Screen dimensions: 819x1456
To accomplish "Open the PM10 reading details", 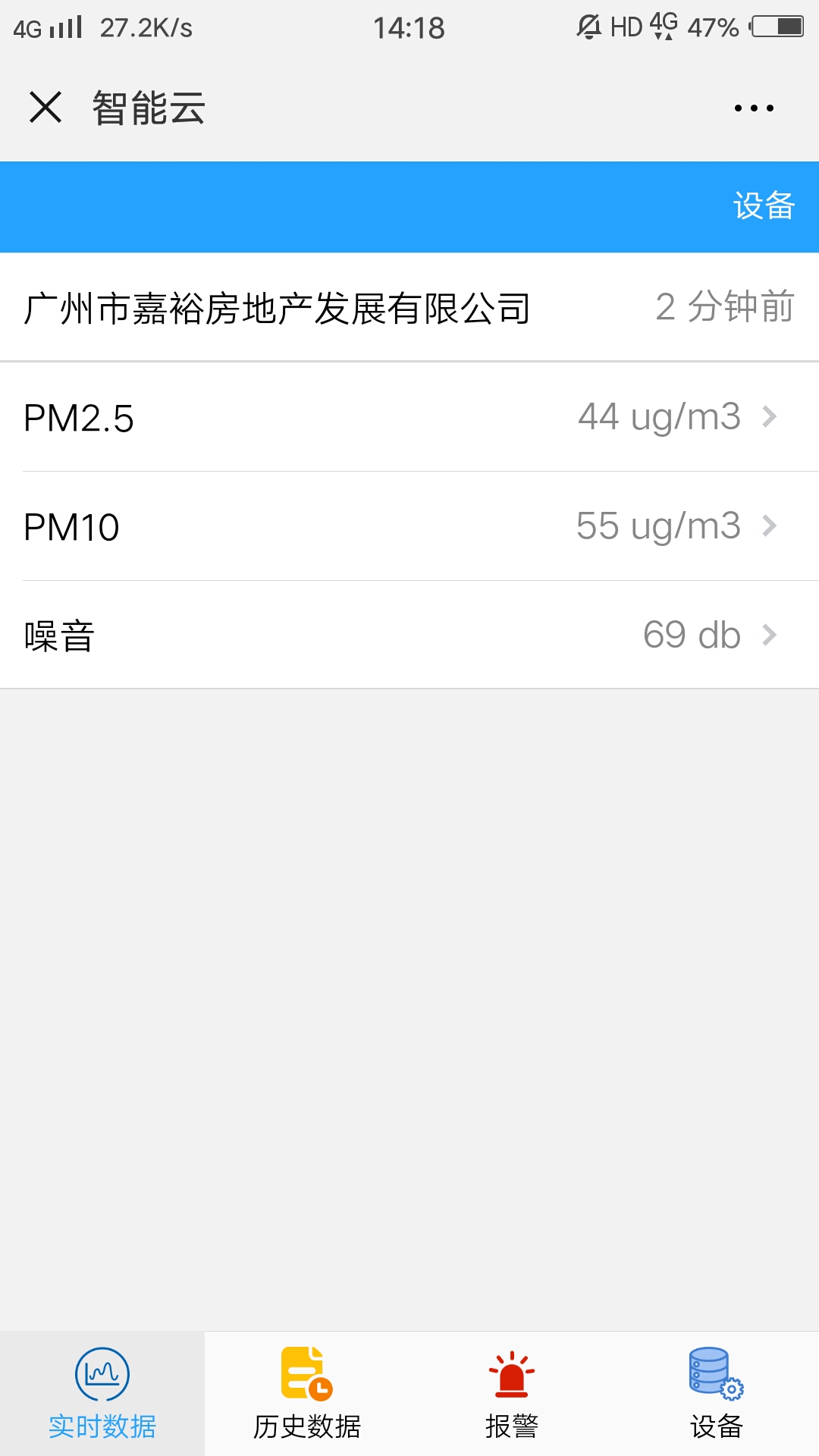I will point(409,526).
